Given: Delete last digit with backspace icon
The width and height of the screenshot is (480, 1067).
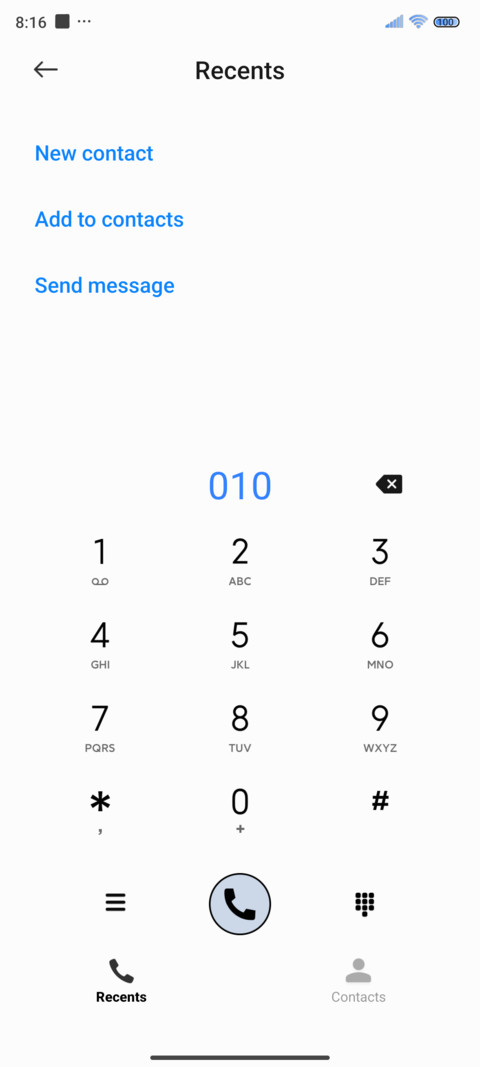Looking at the screenshot, I should pos(389,485).
